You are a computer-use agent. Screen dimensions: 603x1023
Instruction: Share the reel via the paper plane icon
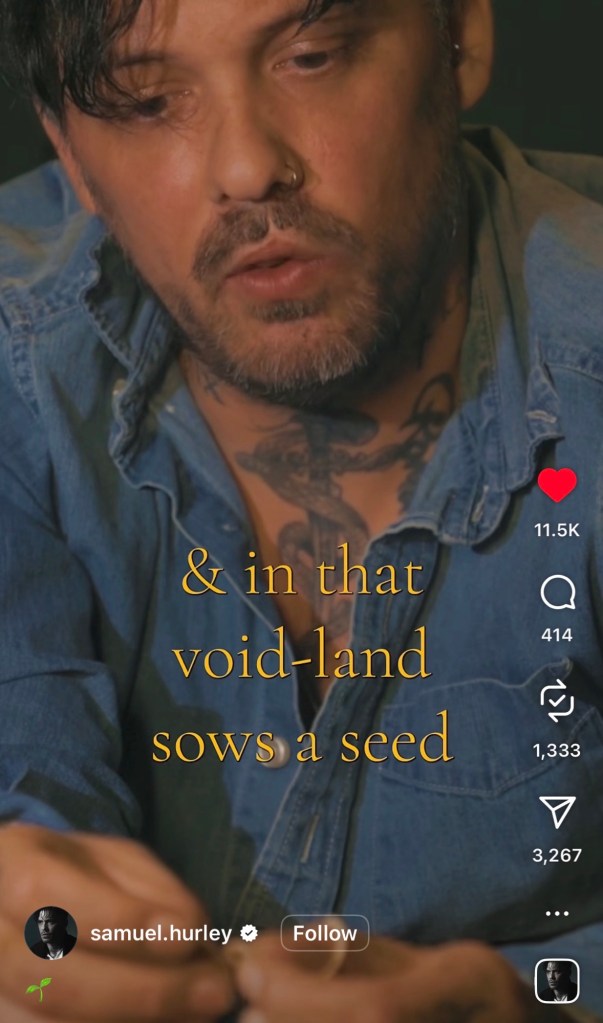point(557,813)
